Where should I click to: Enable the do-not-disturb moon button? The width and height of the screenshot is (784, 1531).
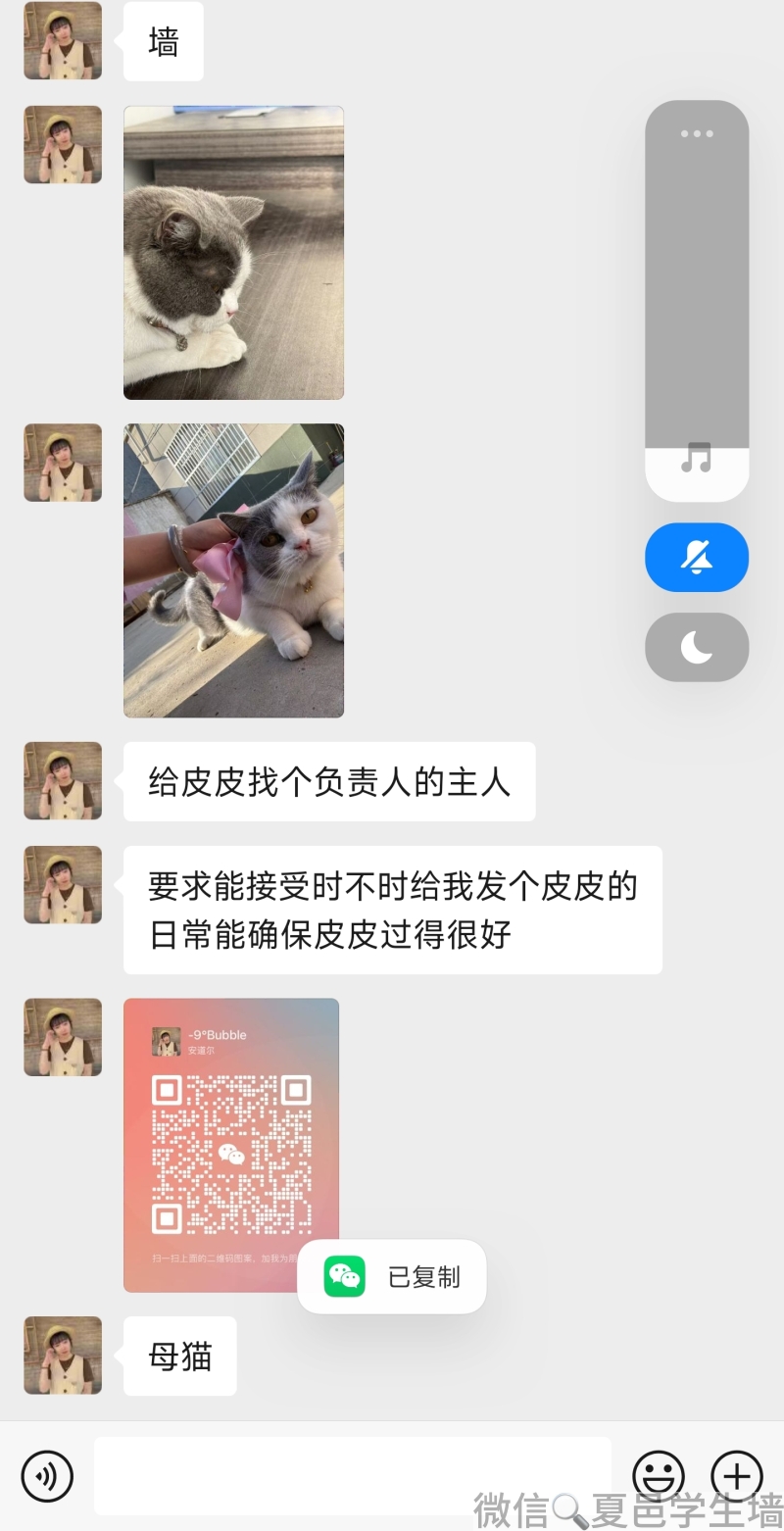[697, 647]
